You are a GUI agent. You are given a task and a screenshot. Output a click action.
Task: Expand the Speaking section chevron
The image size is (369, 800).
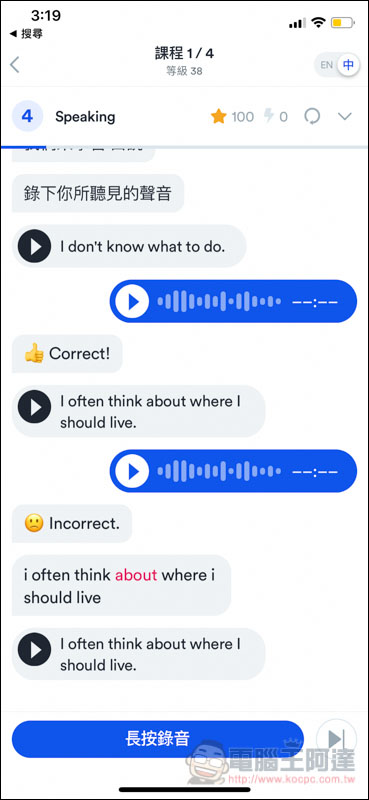point(345,116)
